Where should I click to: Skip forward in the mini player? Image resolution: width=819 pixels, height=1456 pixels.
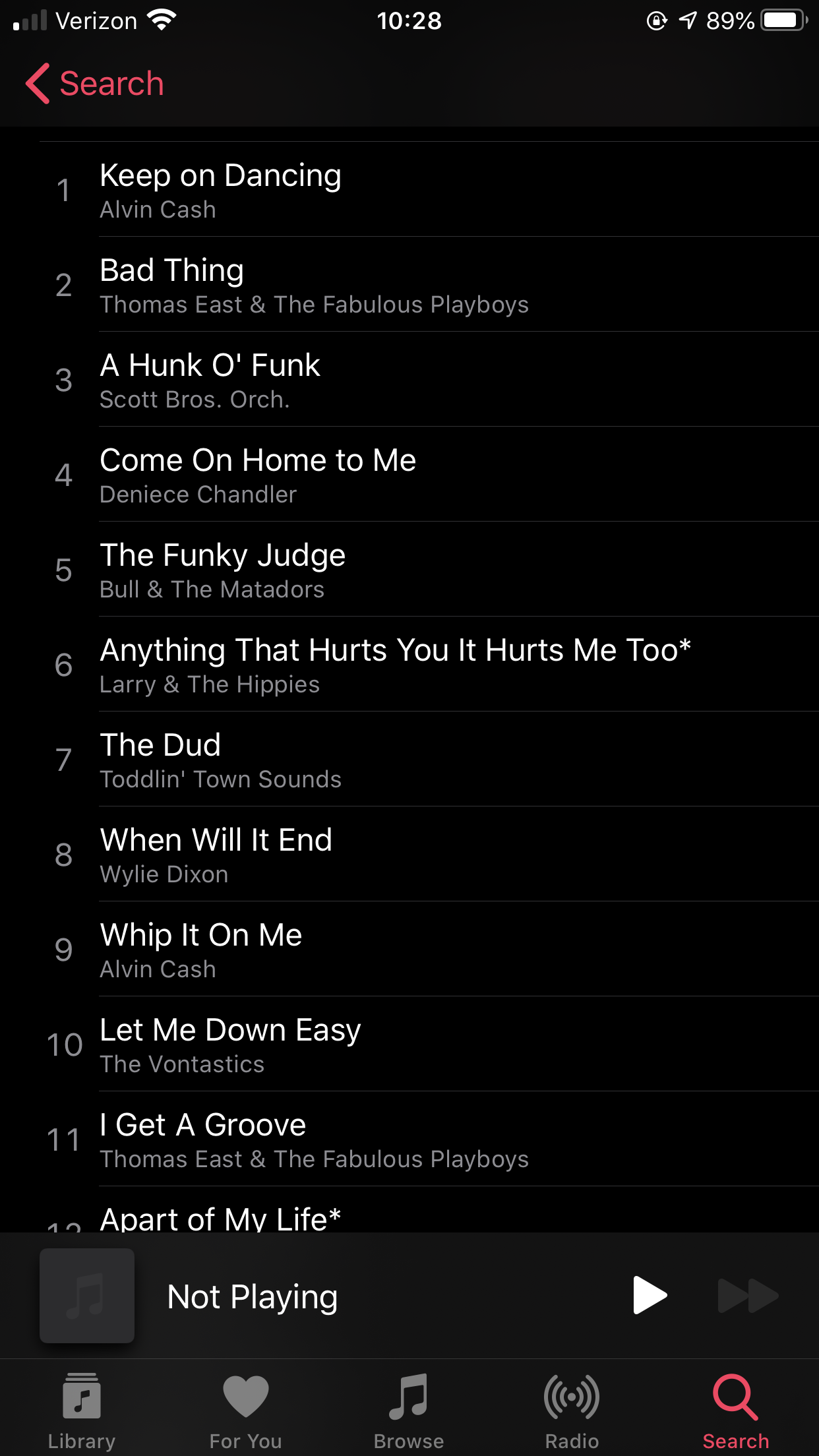(x=748, y=1296)
